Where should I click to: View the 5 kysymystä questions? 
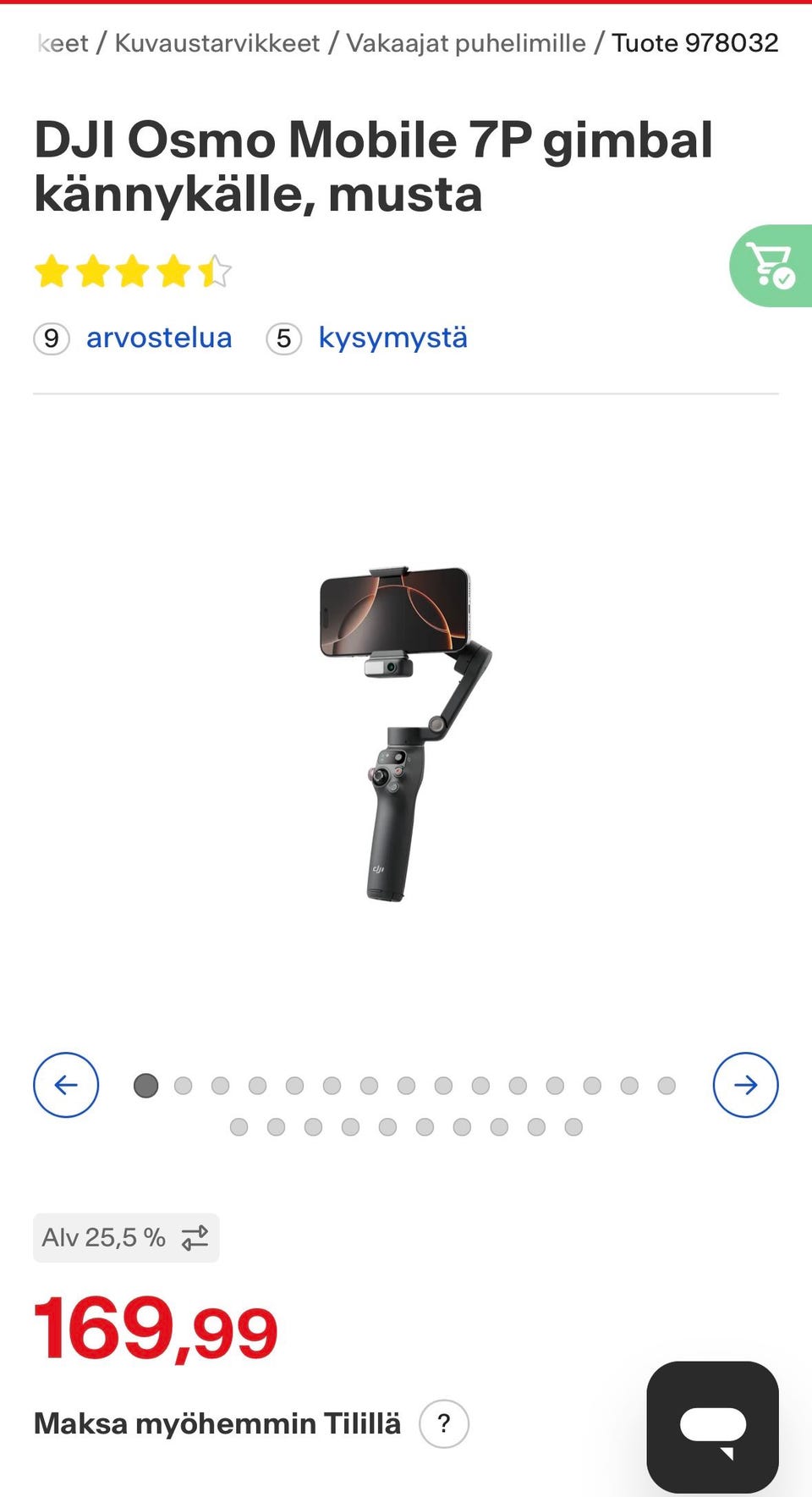[x=392, y=338]
